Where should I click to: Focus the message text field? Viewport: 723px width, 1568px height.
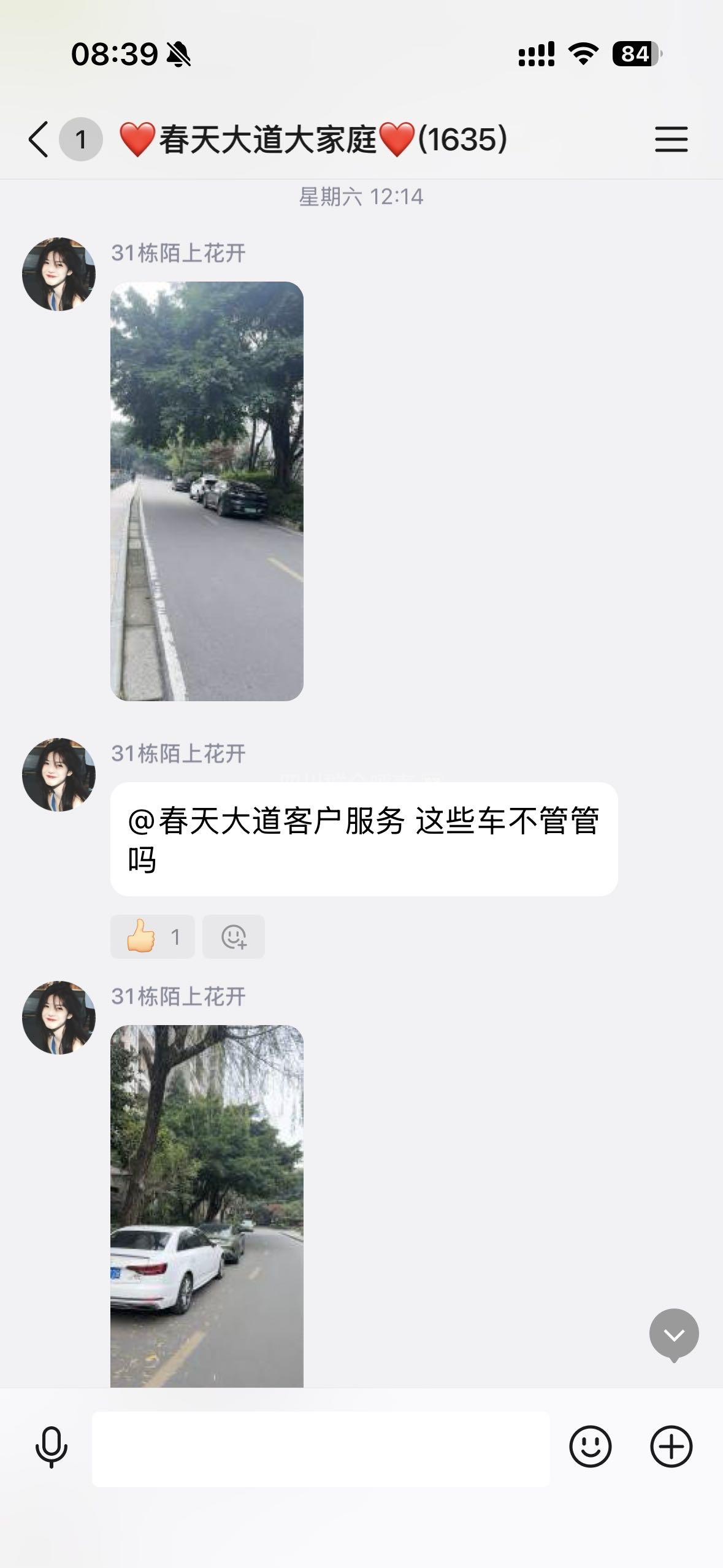(x=320, y=1448)
